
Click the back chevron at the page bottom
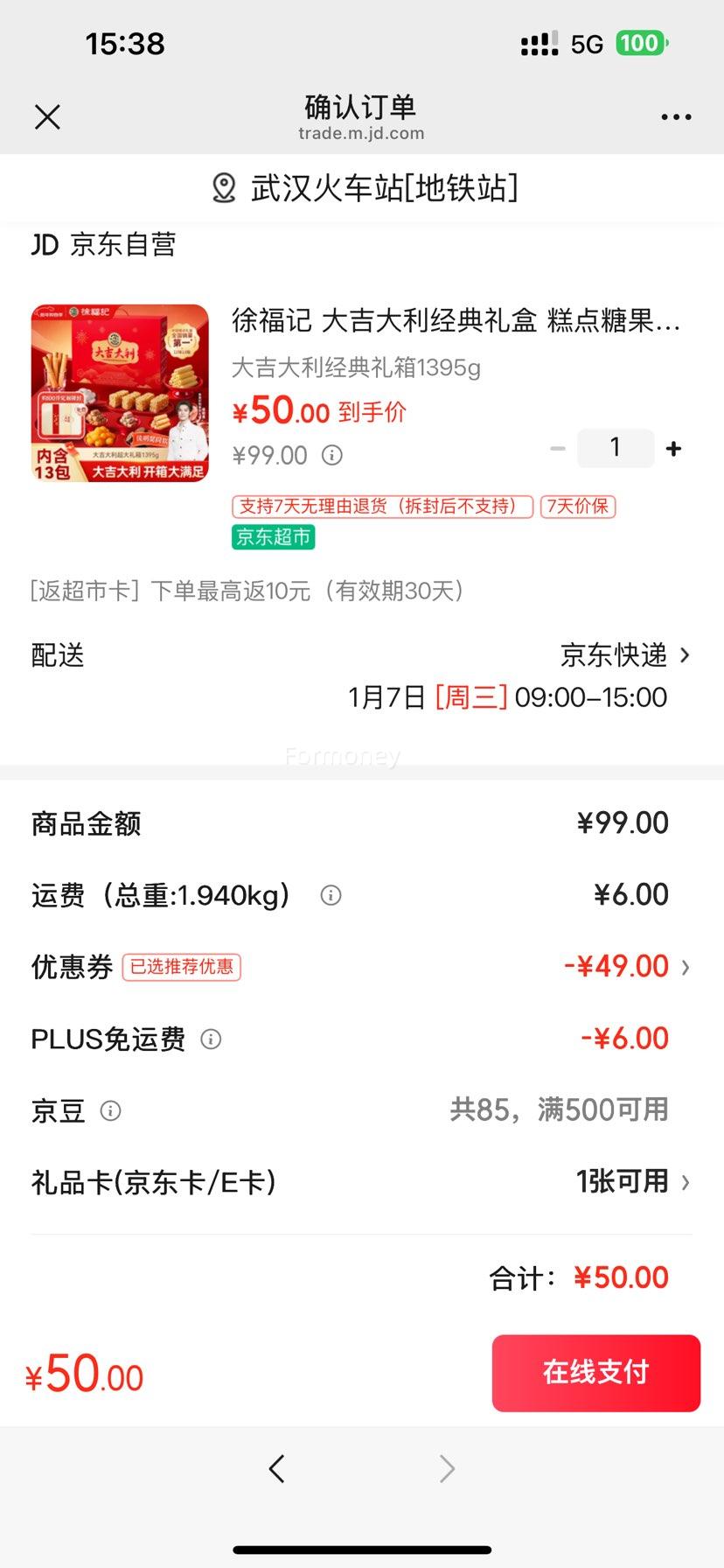pyautogui.click(x=276, y=1468)
